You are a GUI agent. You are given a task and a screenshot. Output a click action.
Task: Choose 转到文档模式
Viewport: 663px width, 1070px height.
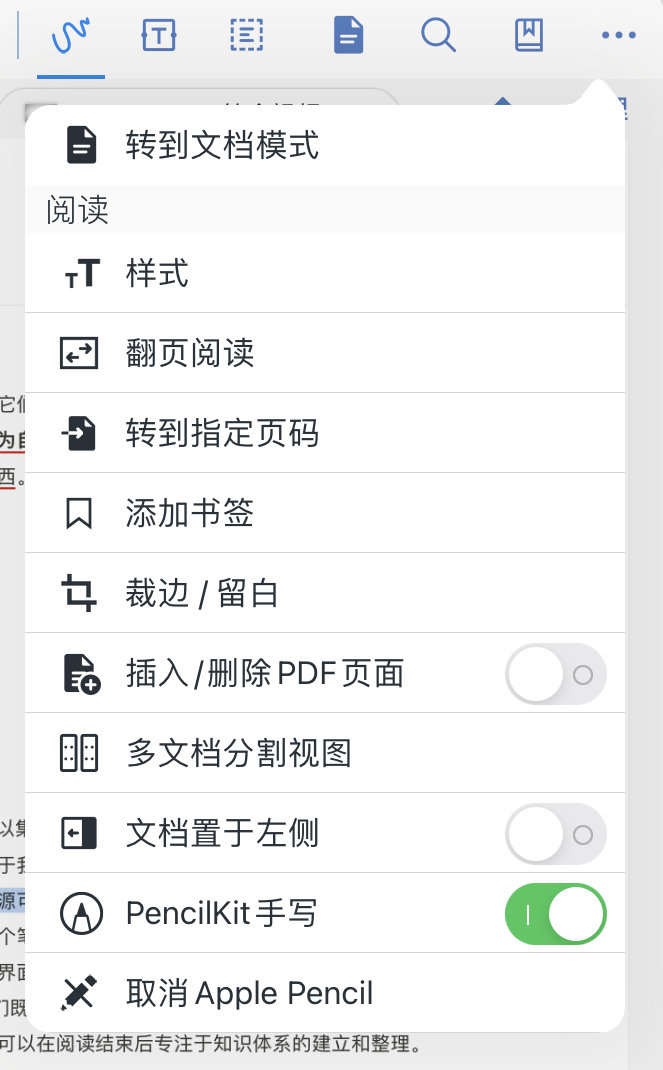pos(325,145)
